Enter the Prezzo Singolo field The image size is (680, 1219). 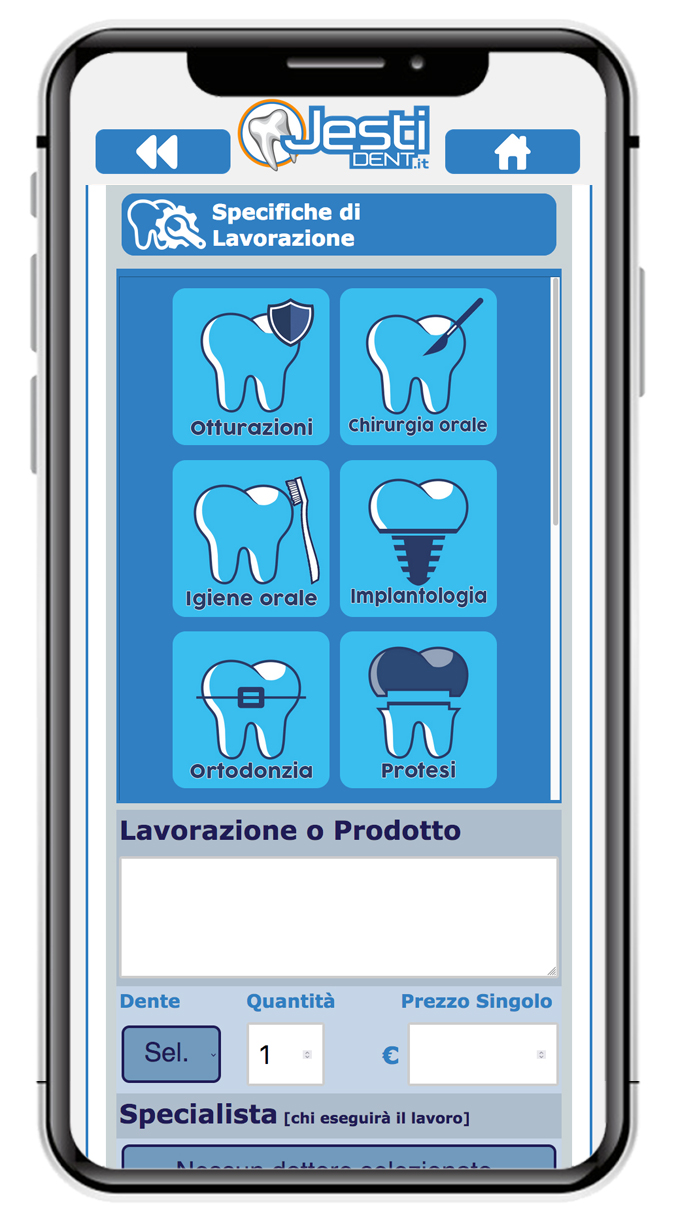[475, 1054]
